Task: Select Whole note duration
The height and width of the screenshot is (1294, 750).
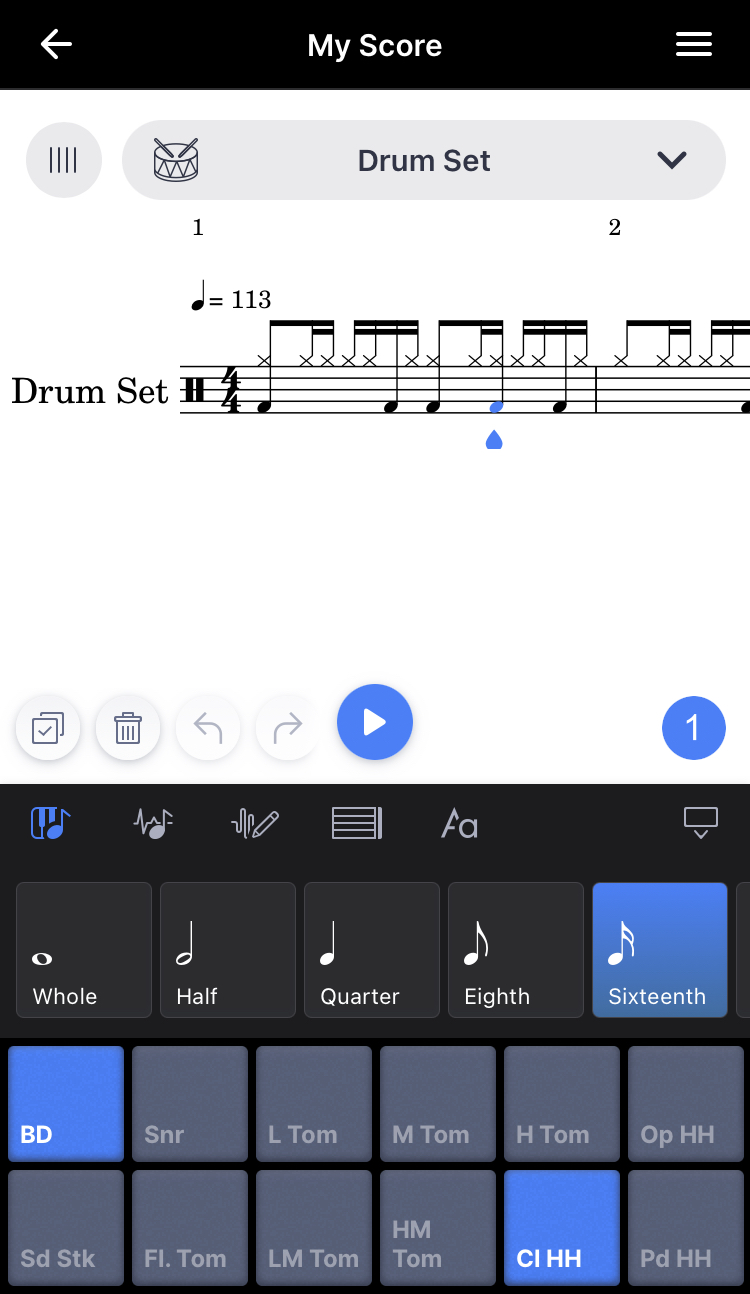Action: (84, 950)
